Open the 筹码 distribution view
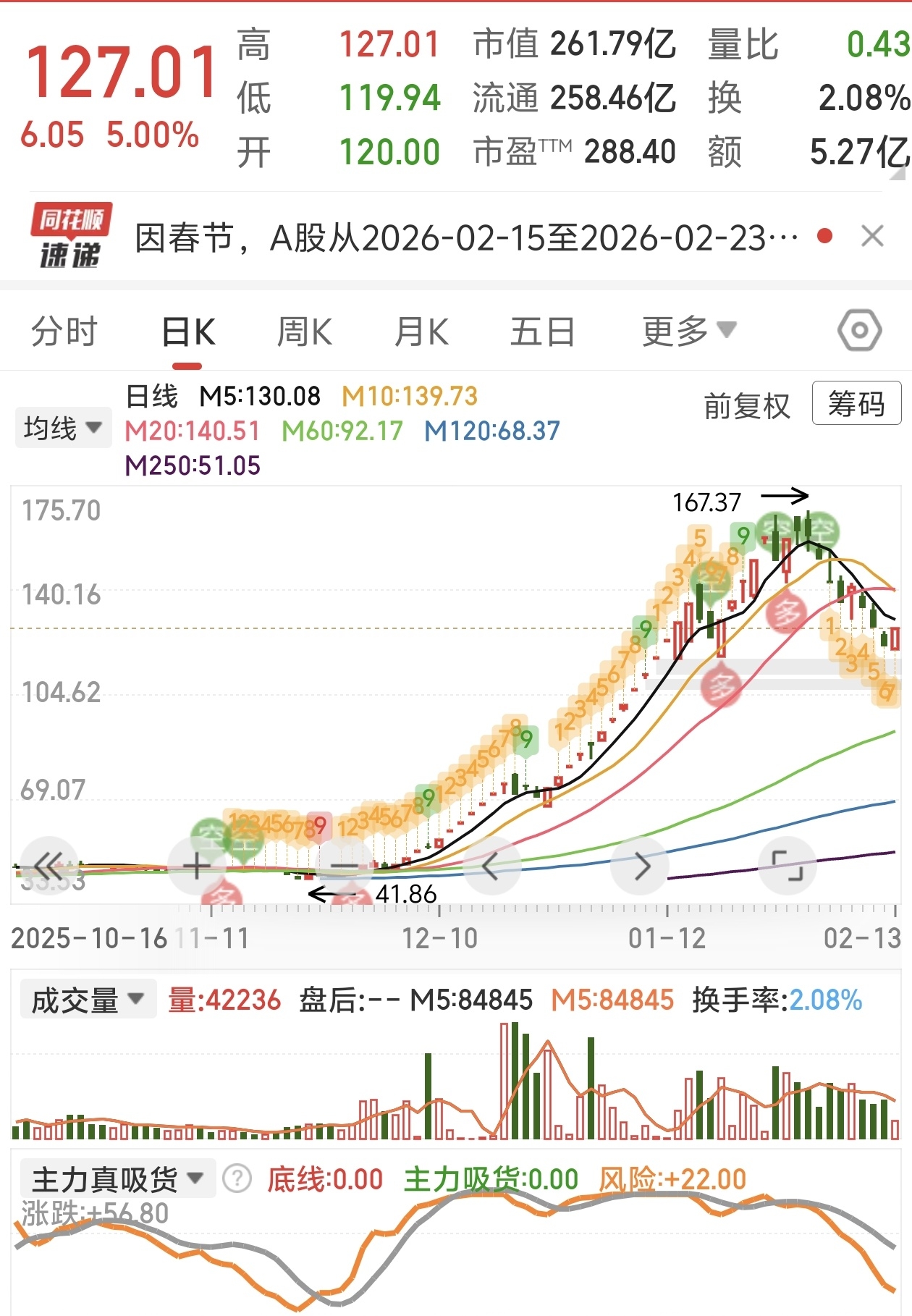Viewport: 912px width, 1316px height. (856, 403)
